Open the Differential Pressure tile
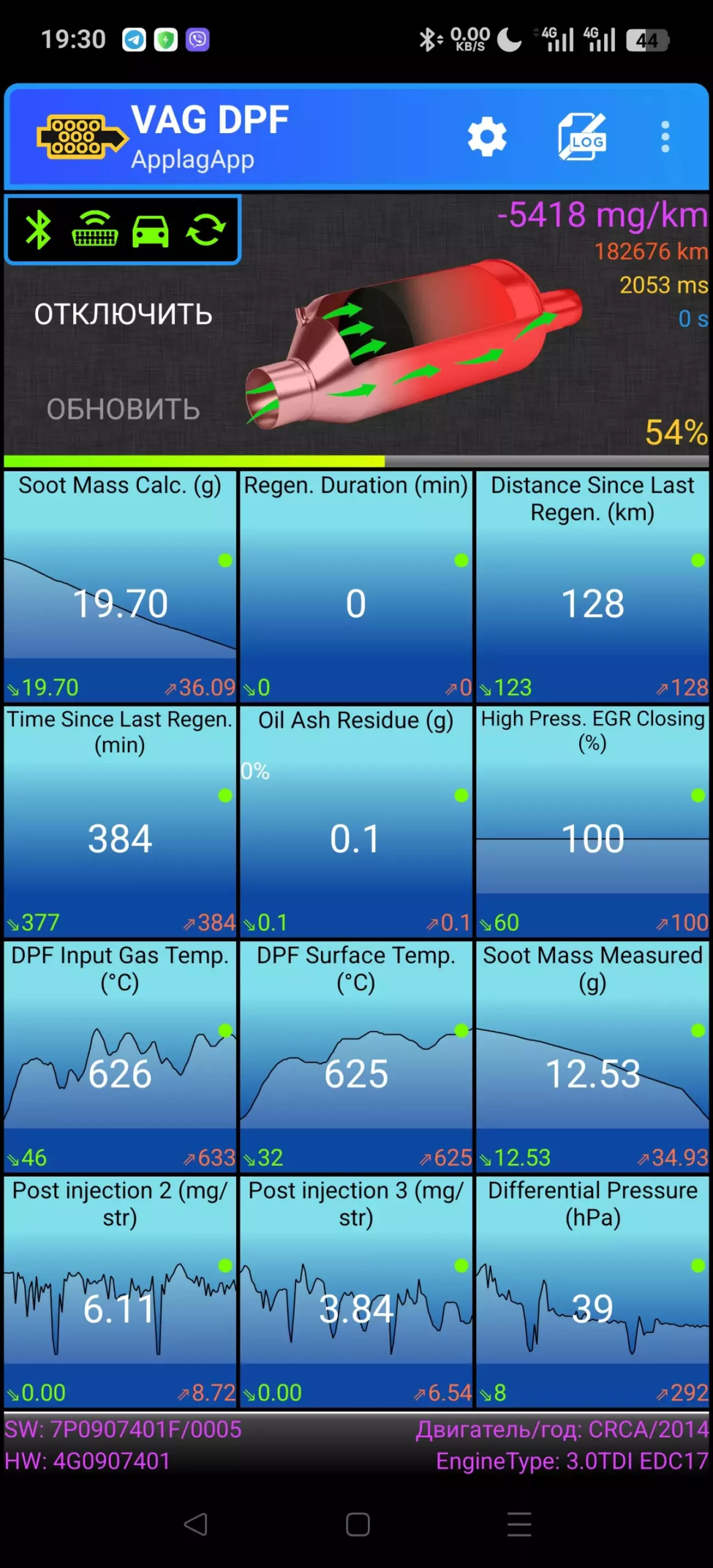Screen dimensions: 713x1568 (593, 1292)
